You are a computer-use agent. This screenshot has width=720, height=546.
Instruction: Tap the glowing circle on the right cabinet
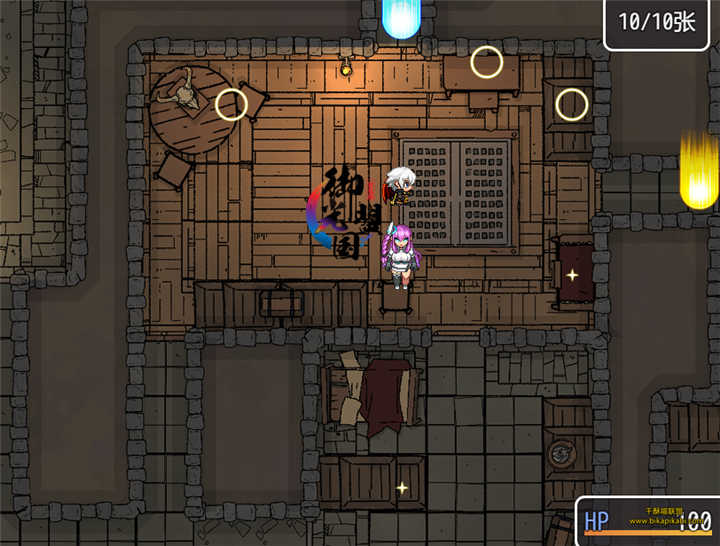572,104
